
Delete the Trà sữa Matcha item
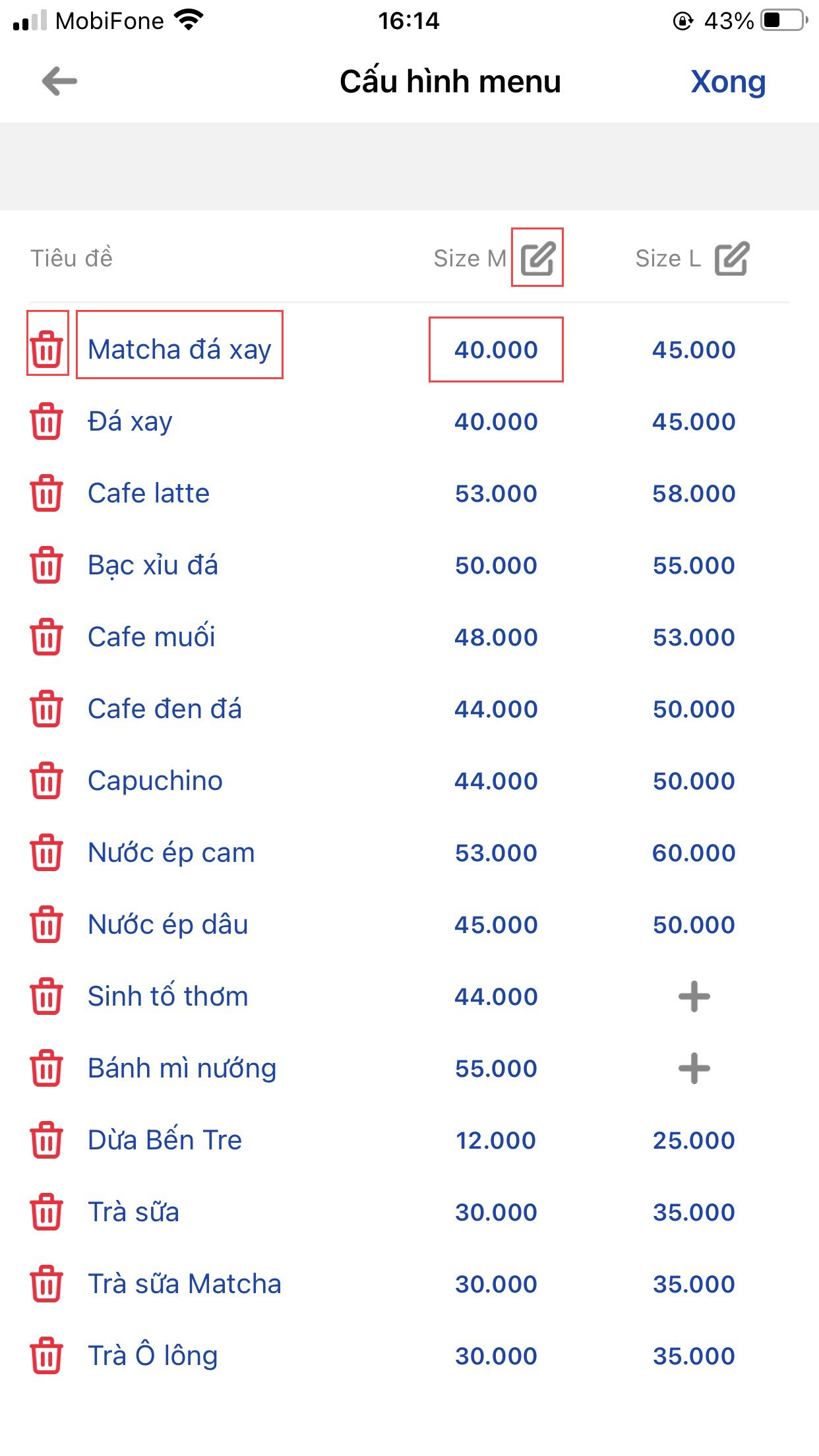47,1283
